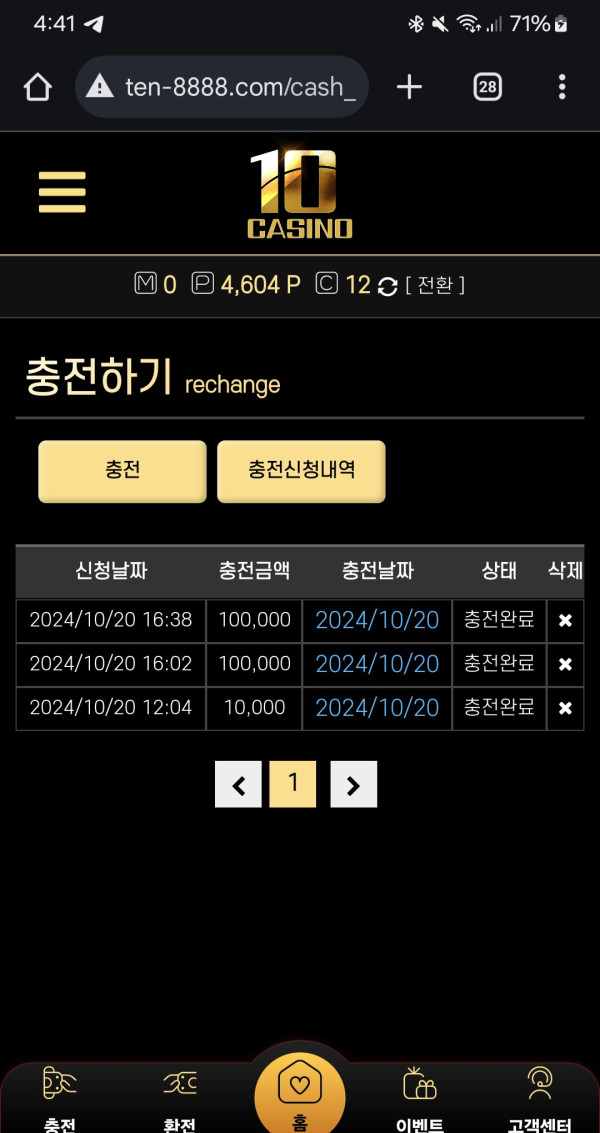Switch to the 환전 bottom tab
Image resolution: width=600 pixels, height=1133 pixels.
180,1098
